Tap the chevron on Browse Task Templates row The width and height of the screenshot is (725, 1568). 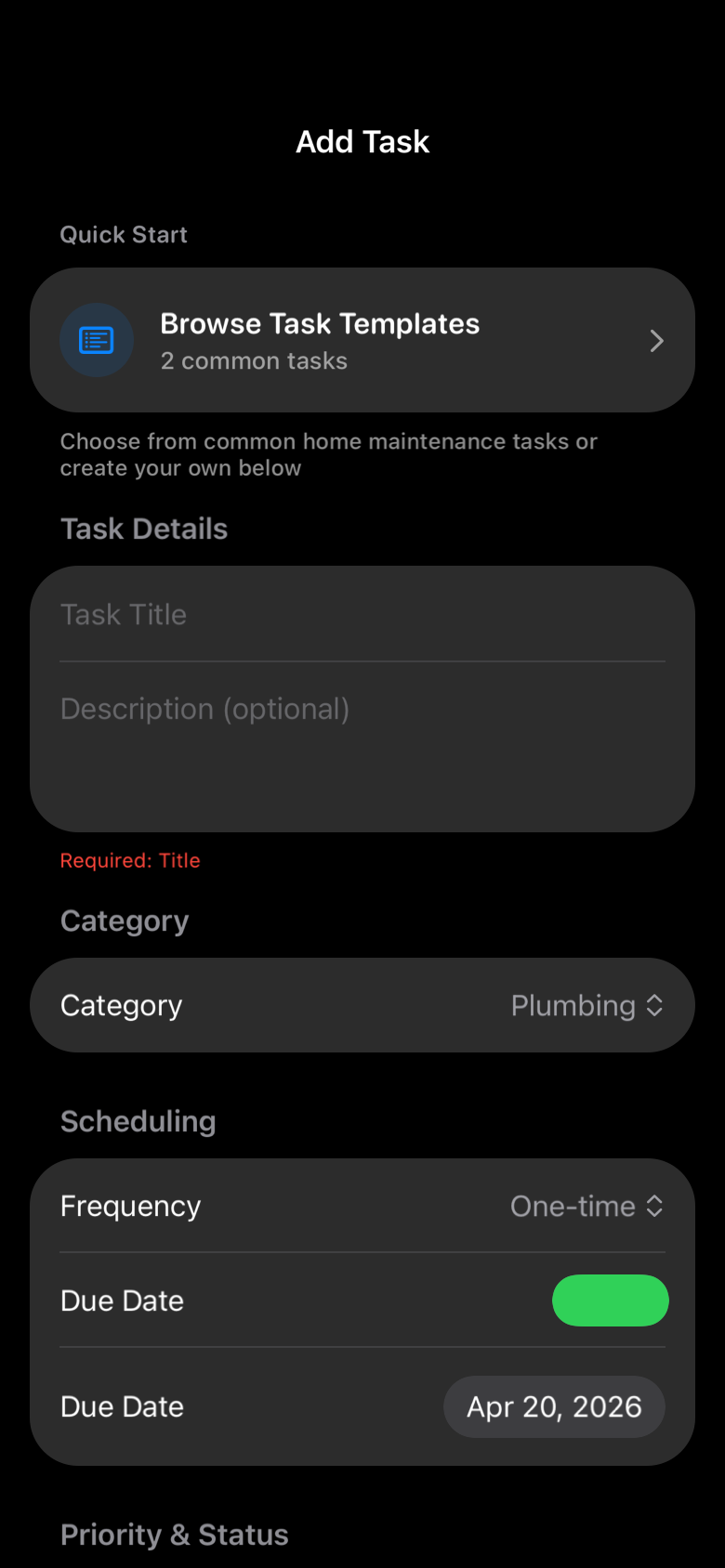[x=656, y=340]
